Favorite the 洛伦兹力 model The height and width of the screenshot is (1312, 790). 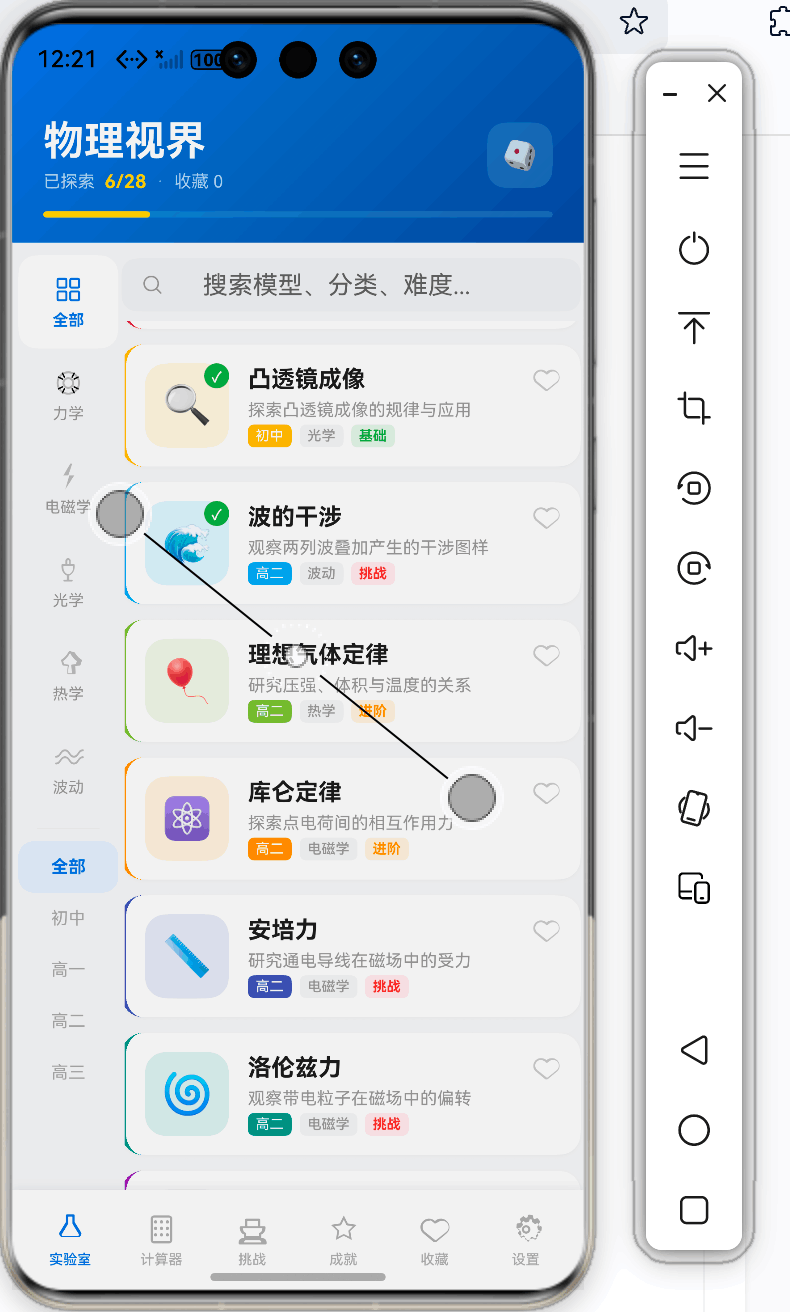(546, 1068)
